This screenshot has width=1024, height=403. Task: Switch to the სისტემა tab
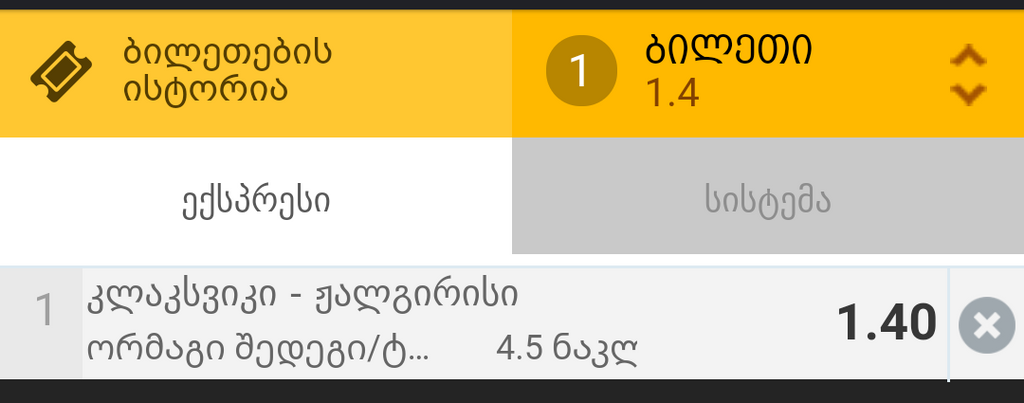pos(767,201)
